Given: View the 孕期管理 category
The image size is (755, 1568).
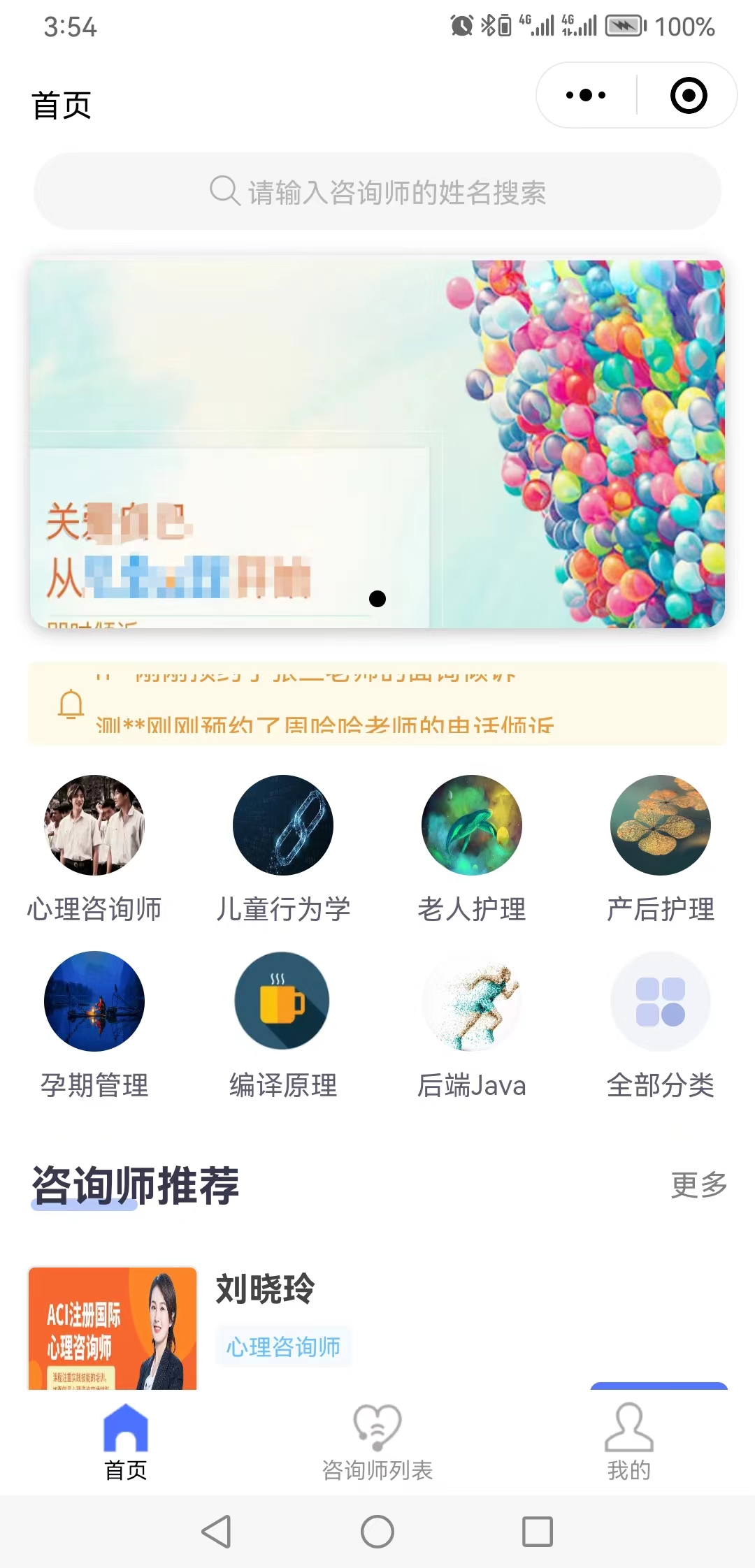Looking at the screenshot, I should coord(94,1024).
